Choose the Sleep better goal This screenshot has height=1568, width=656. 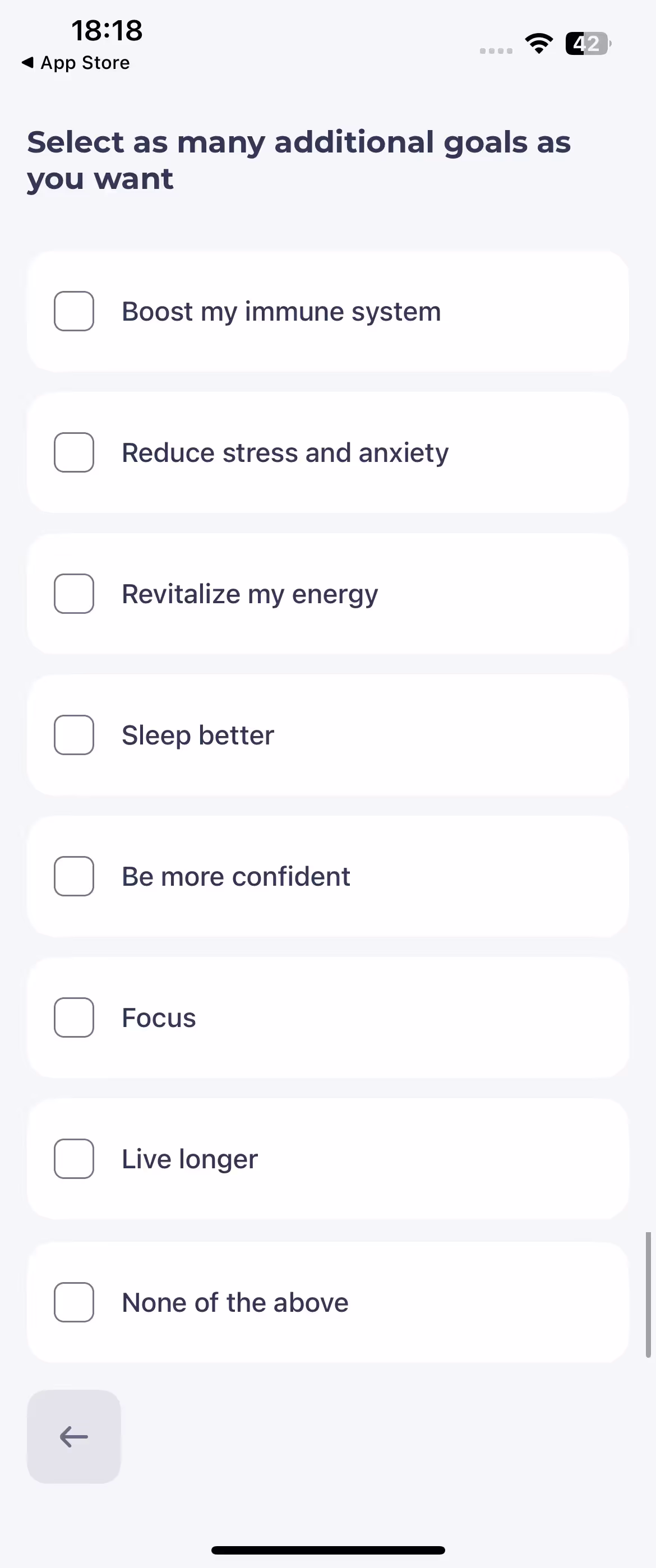(74, 735)
